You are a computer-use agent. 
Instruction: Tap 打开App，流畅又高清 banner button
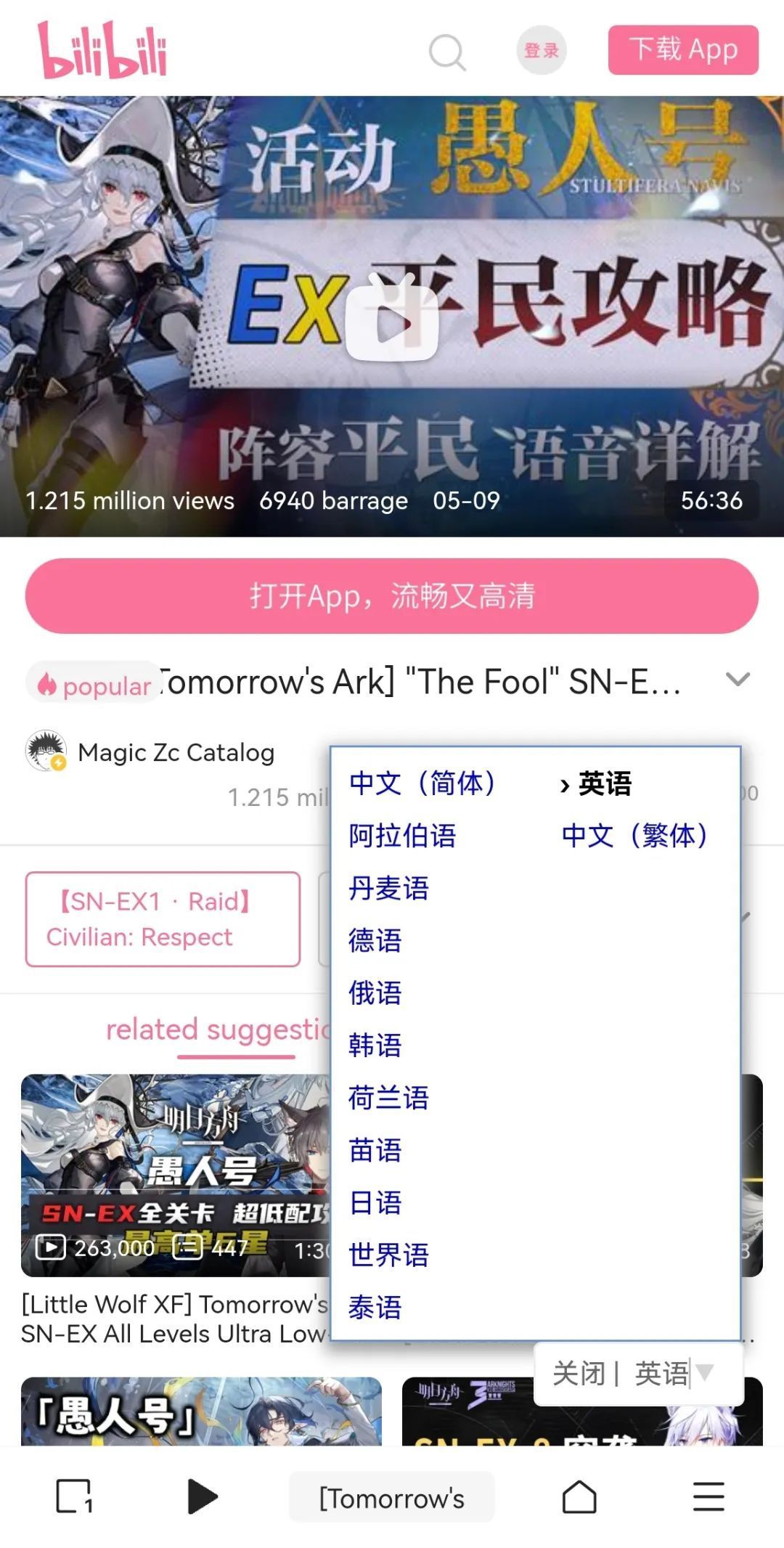click(392, 596)
